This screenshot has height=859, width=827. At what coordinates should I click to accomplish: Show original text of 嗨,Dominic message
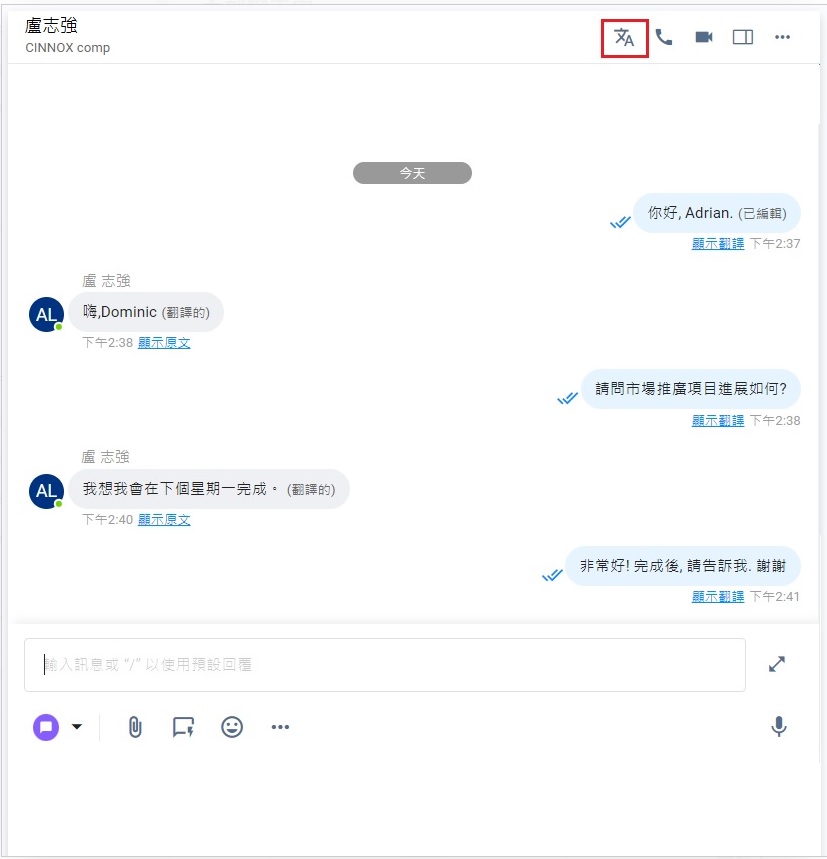[164, 343]
